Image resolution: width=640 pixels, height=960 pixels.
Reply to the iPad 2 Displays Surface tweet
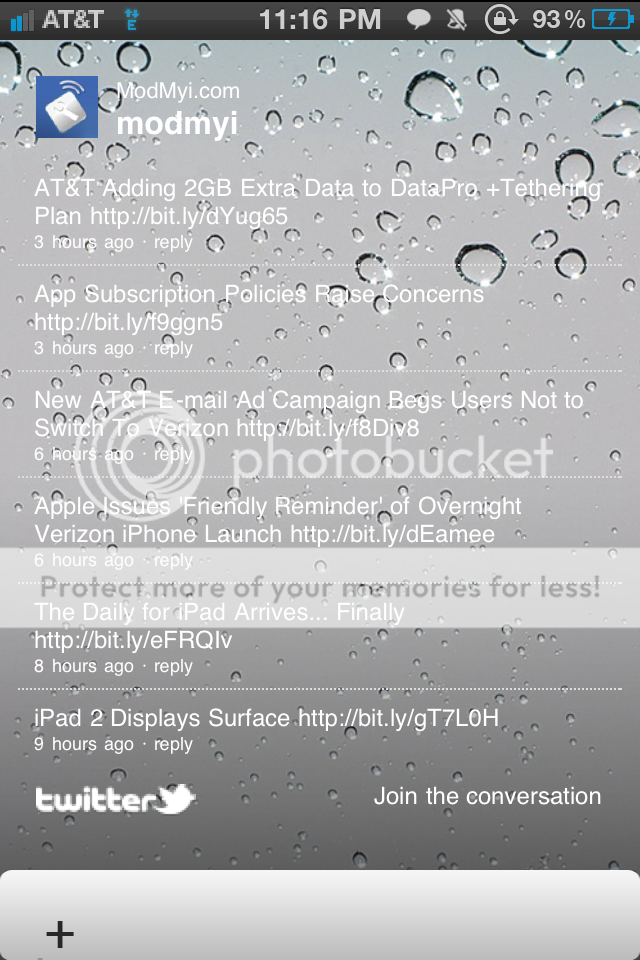pos(173,744)
